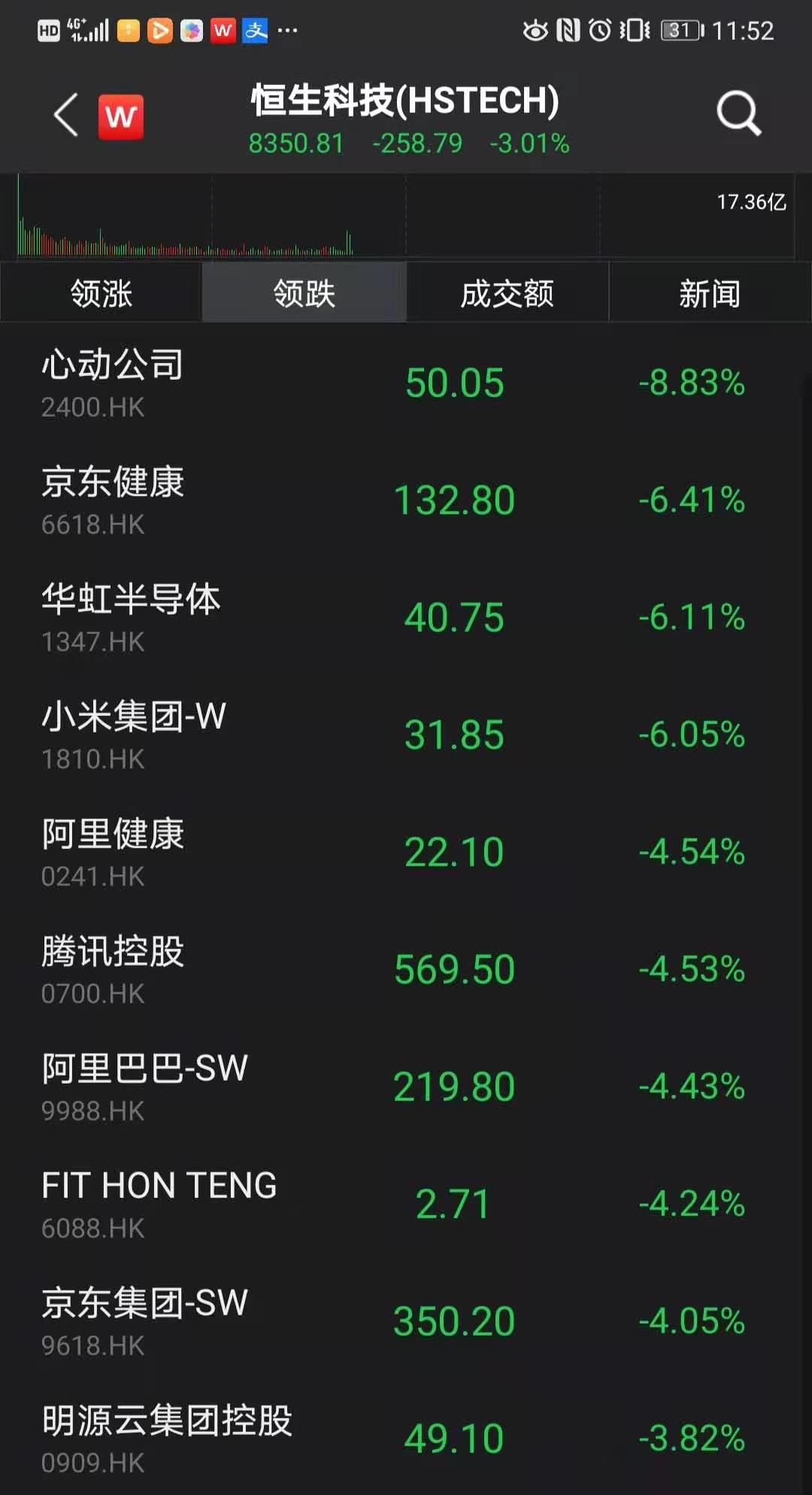Tap the red W icon
The image size is (812, 1495).
pyautogui.click(x=121, y=117)
